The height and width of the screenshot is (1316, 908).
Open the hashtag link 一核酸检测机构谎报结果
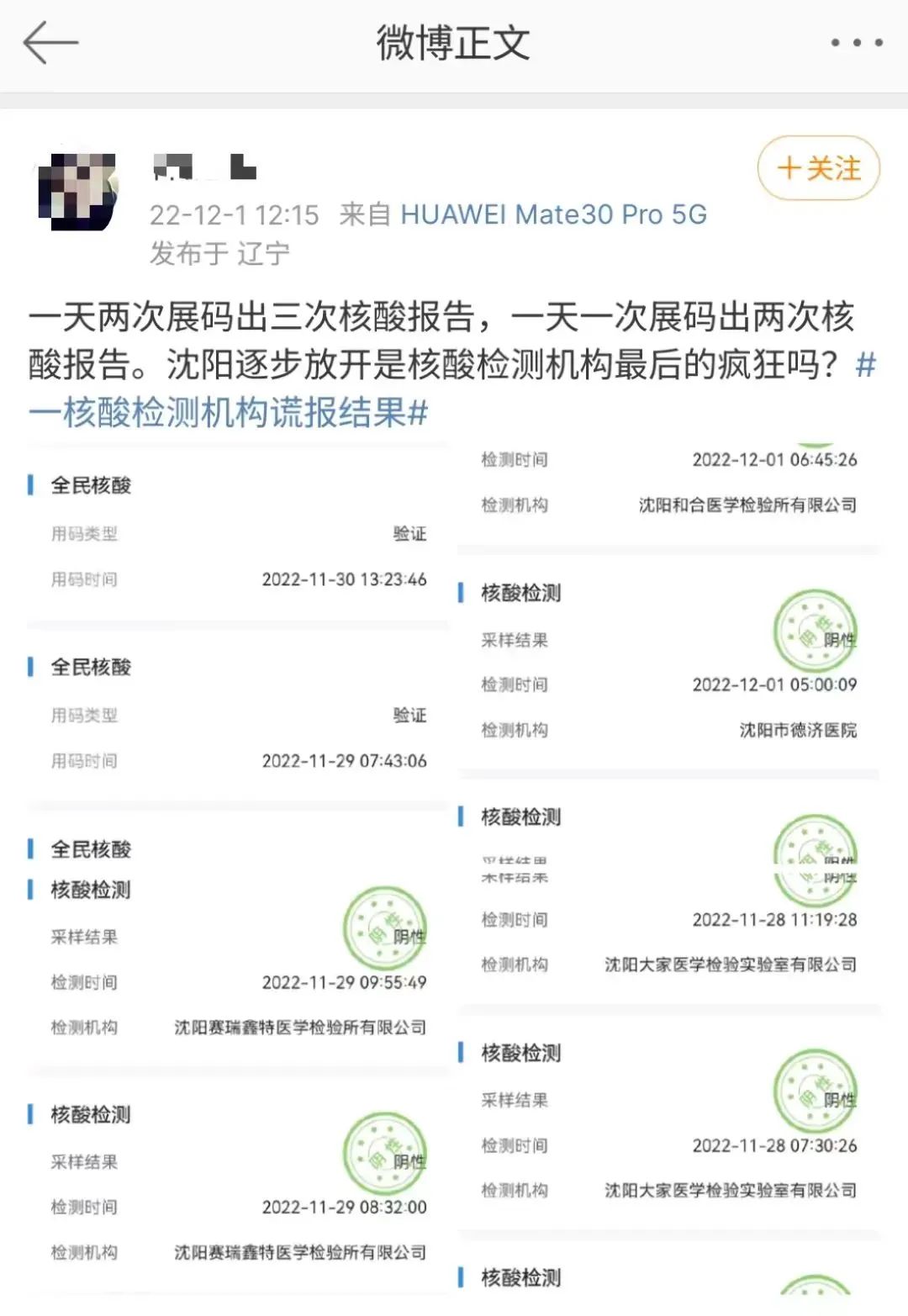tap(227, 412)
